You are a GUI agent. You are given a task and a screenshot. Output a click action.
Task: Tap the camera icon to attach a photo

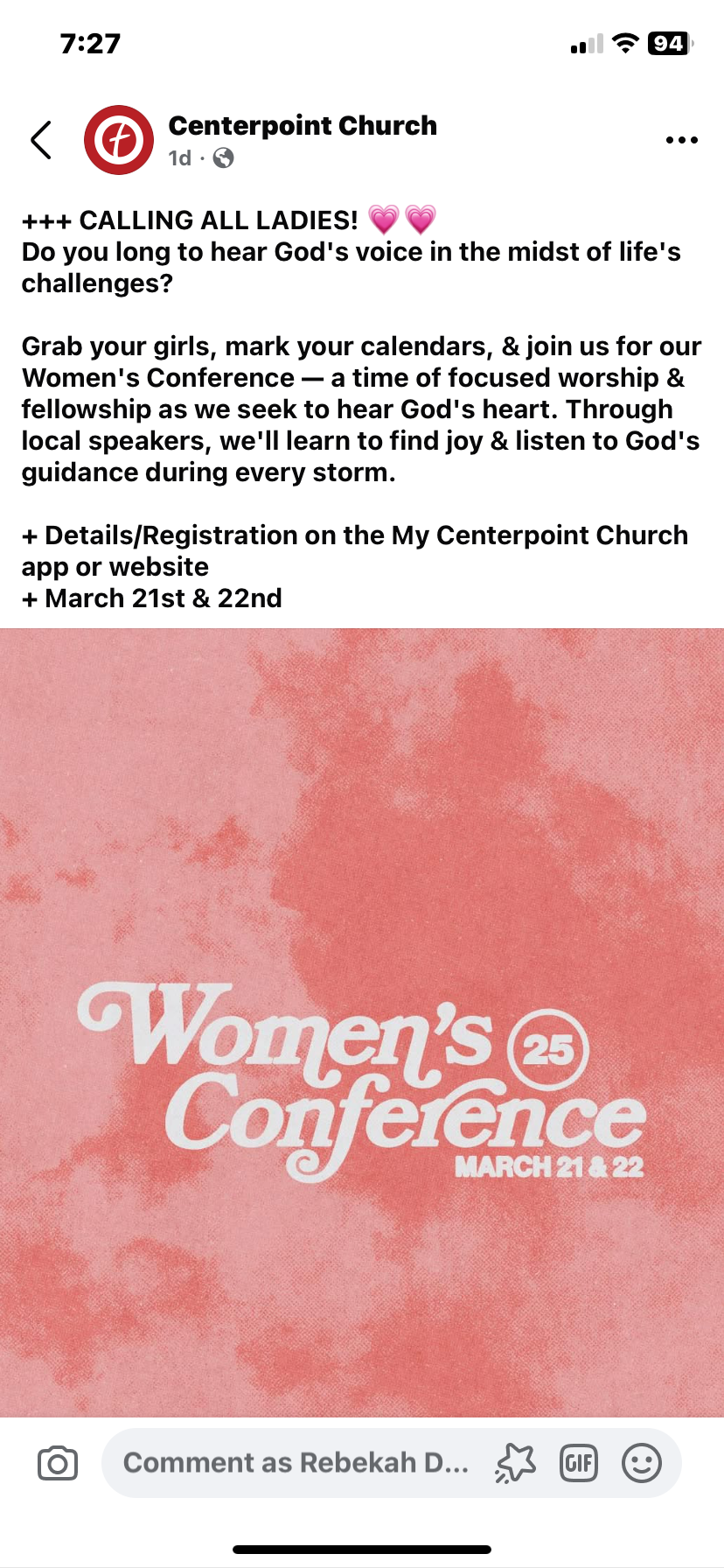pos(58,1463)
